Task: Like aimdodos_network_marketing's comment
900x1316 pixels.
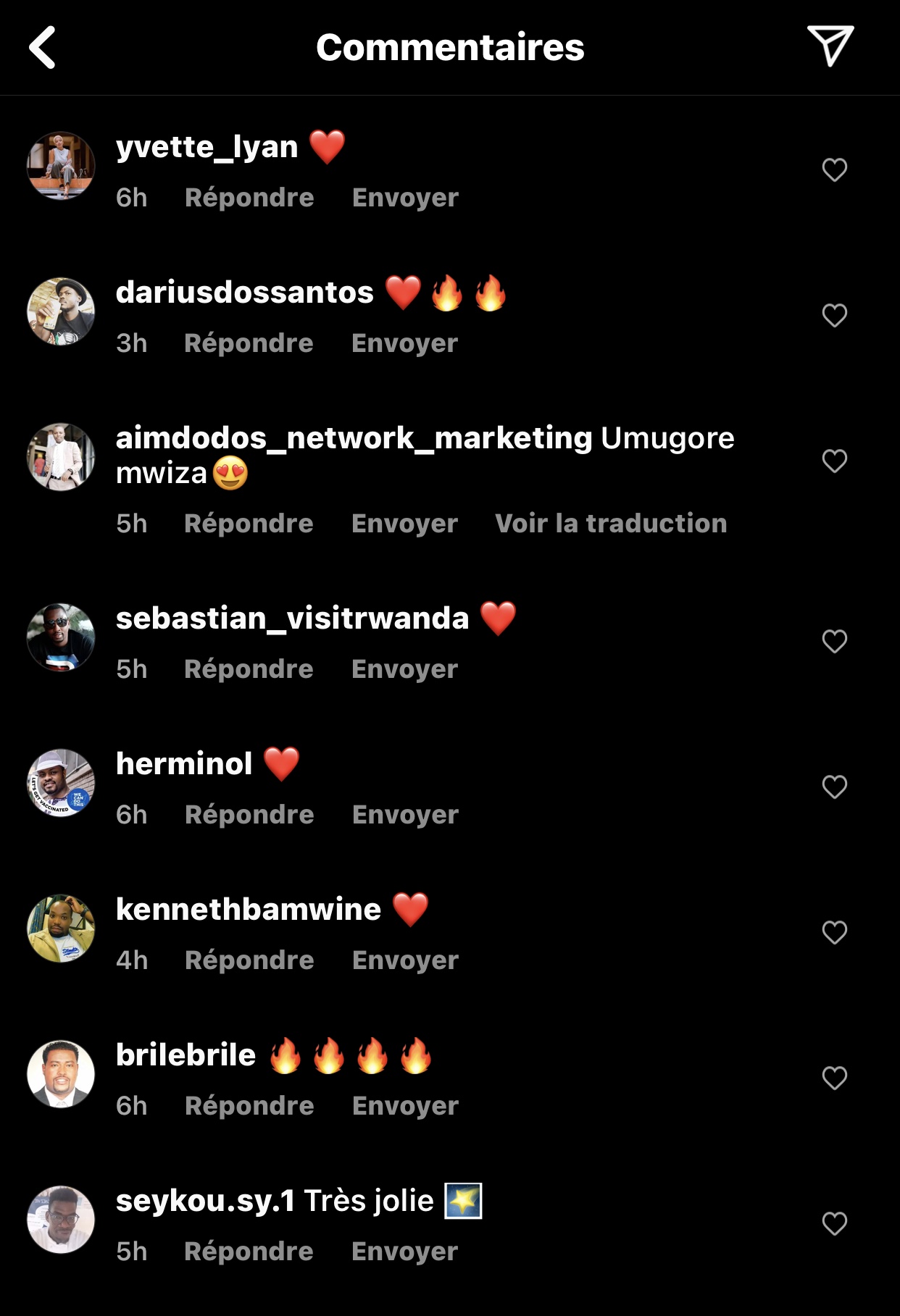Action: click(834, 461)
